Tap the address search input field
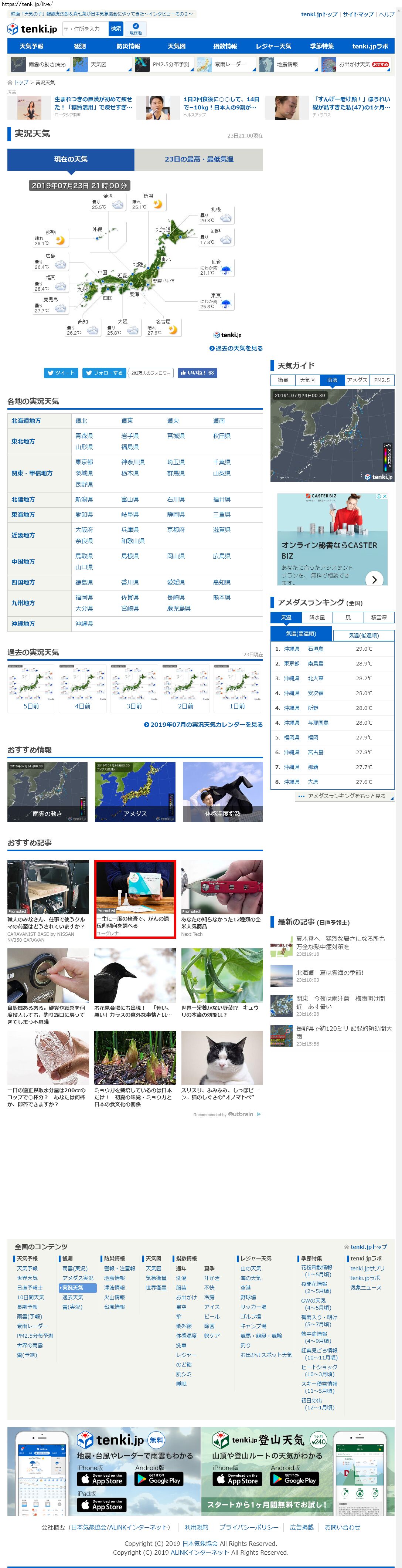402x1568 pixels. pyautogui.click(x=85, y=28)
